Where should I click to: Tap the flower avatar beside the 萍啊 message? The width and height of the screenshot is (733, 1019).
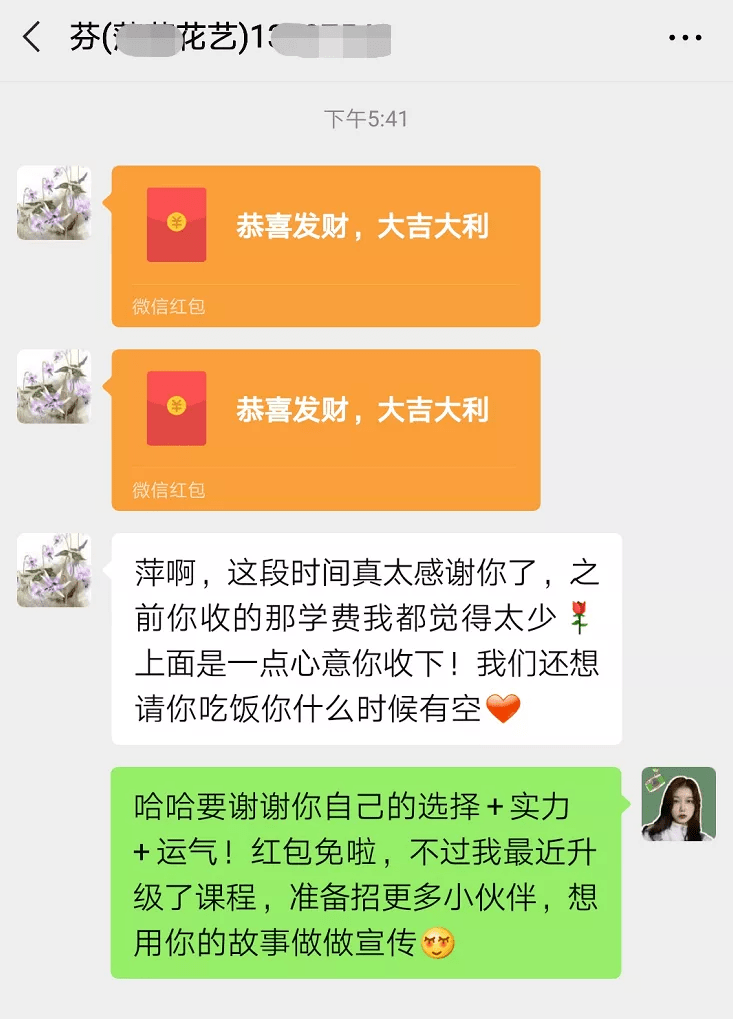(54, 570)
